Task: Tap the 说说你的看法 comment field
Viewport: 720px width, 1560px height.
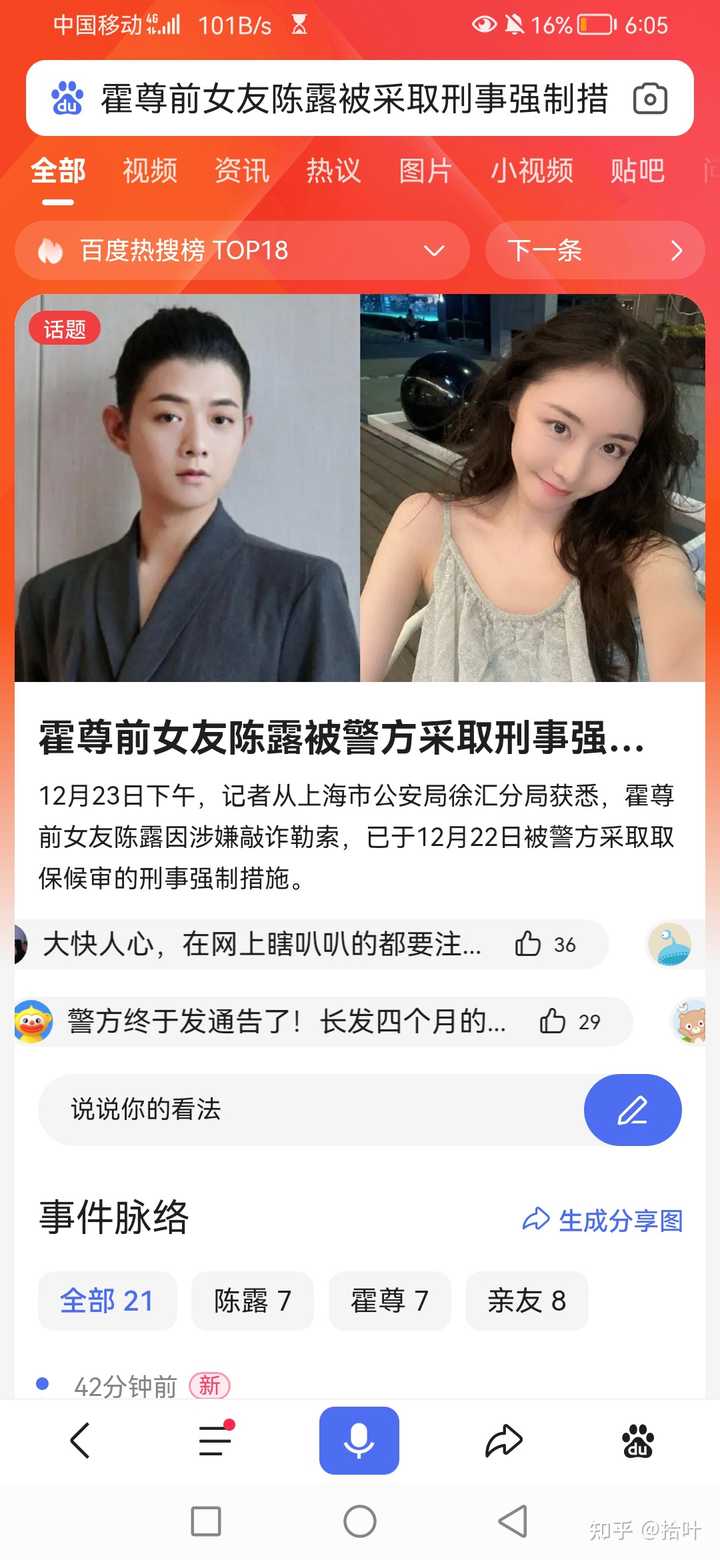Action: tap(311, 1109)
